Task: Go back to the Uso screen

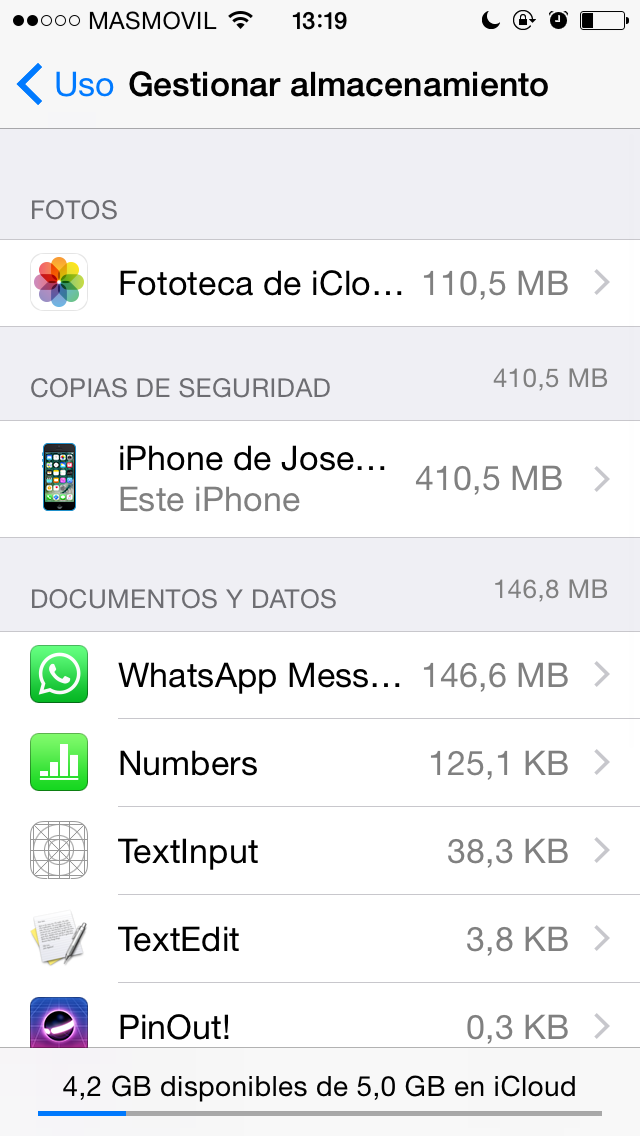Action: [65, 85]
